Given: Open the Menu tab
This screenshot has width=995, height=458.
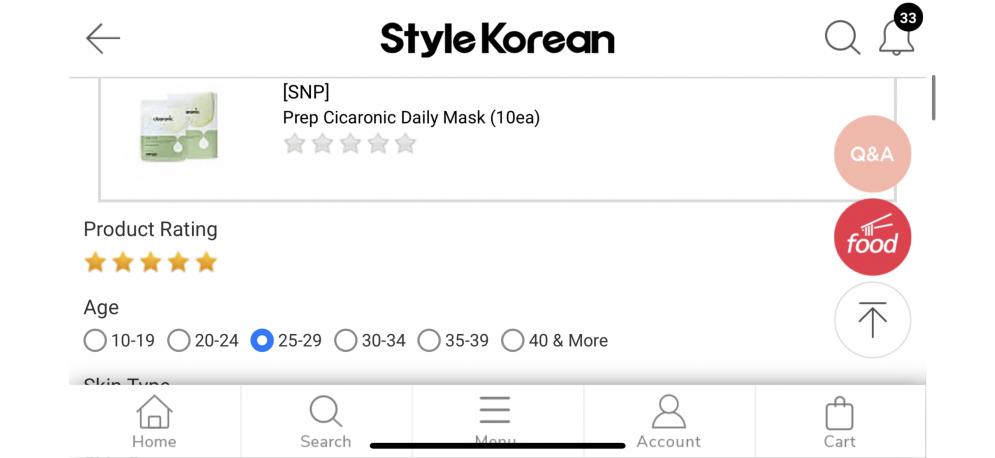Looking at the screenshot, I should pos(495,421).
